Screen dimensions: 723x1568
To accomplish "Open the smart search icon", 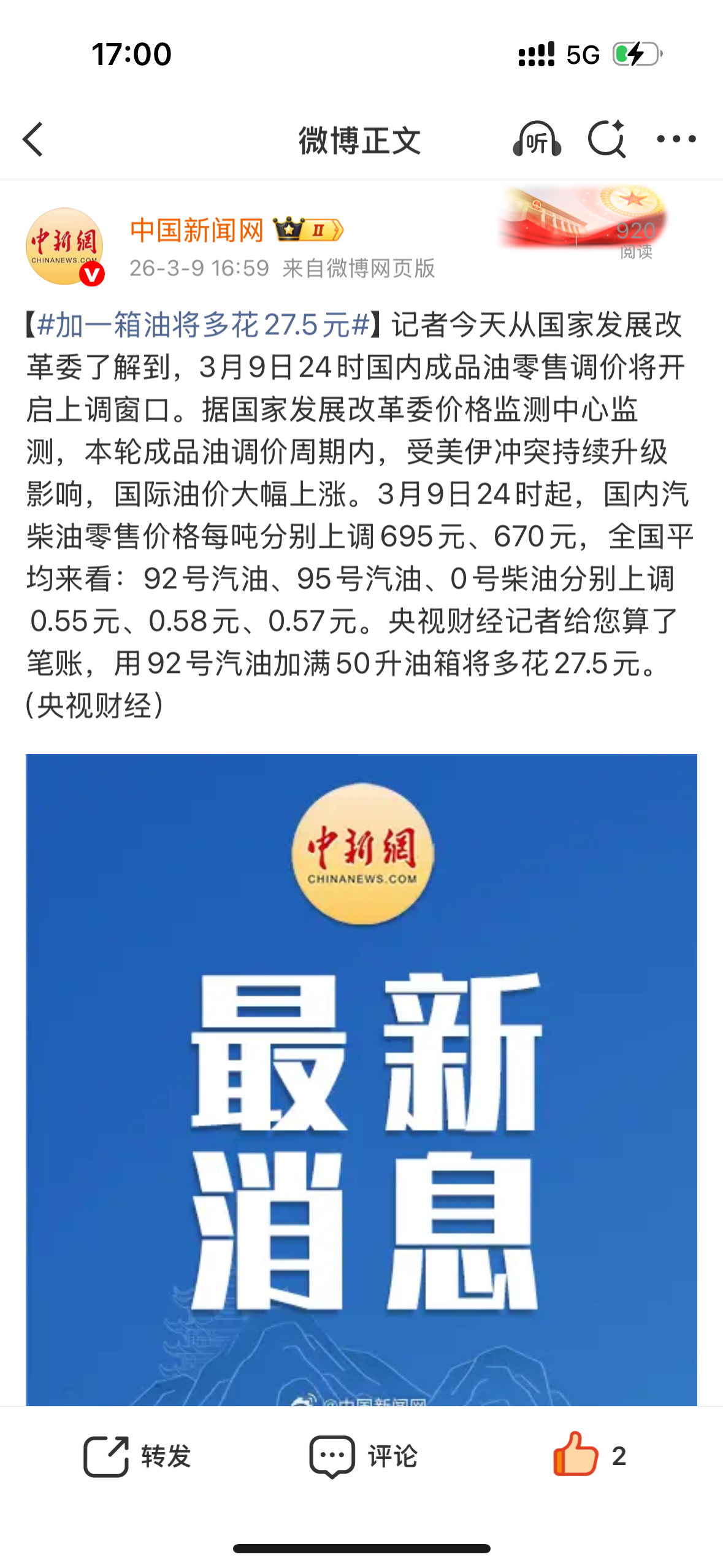I will [606, 140].
